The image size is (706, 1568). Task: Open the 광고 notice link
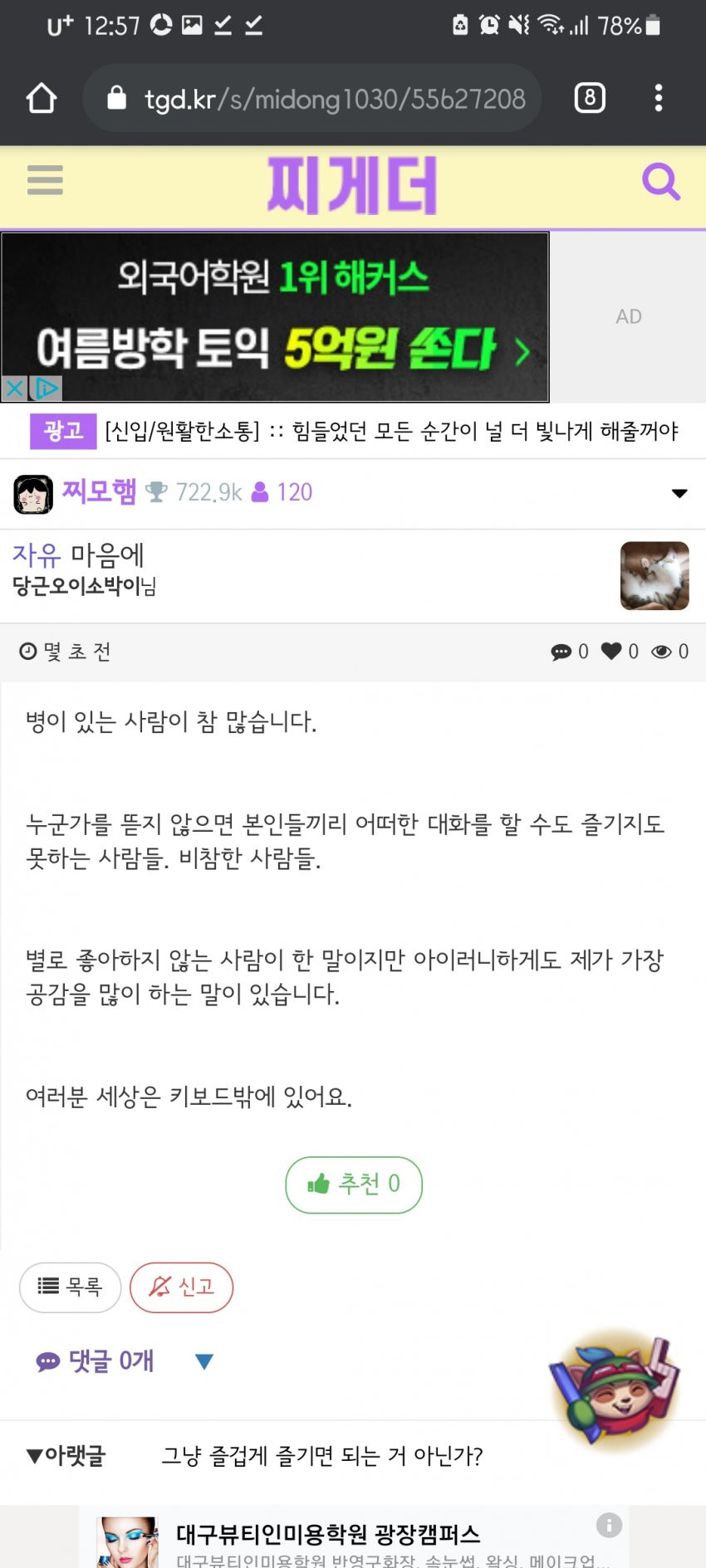(x=390, y=431)
